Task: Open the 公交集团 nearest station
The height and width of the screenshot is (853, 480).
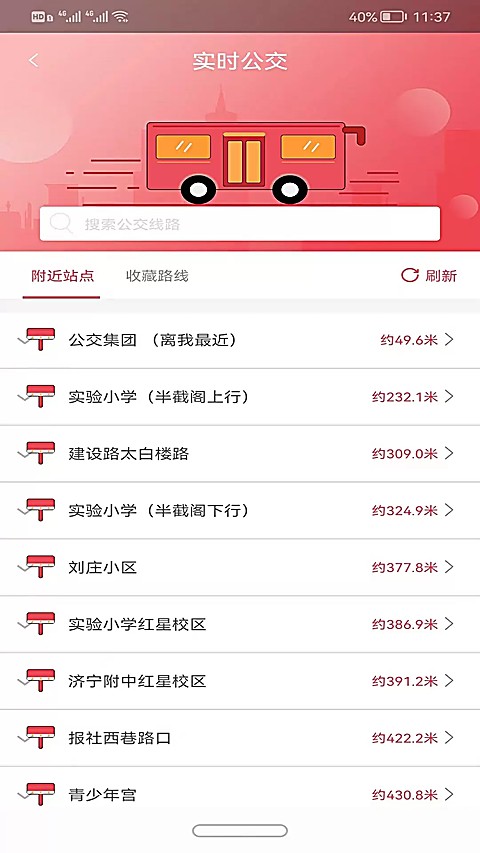Action: (x=240, y=340)
